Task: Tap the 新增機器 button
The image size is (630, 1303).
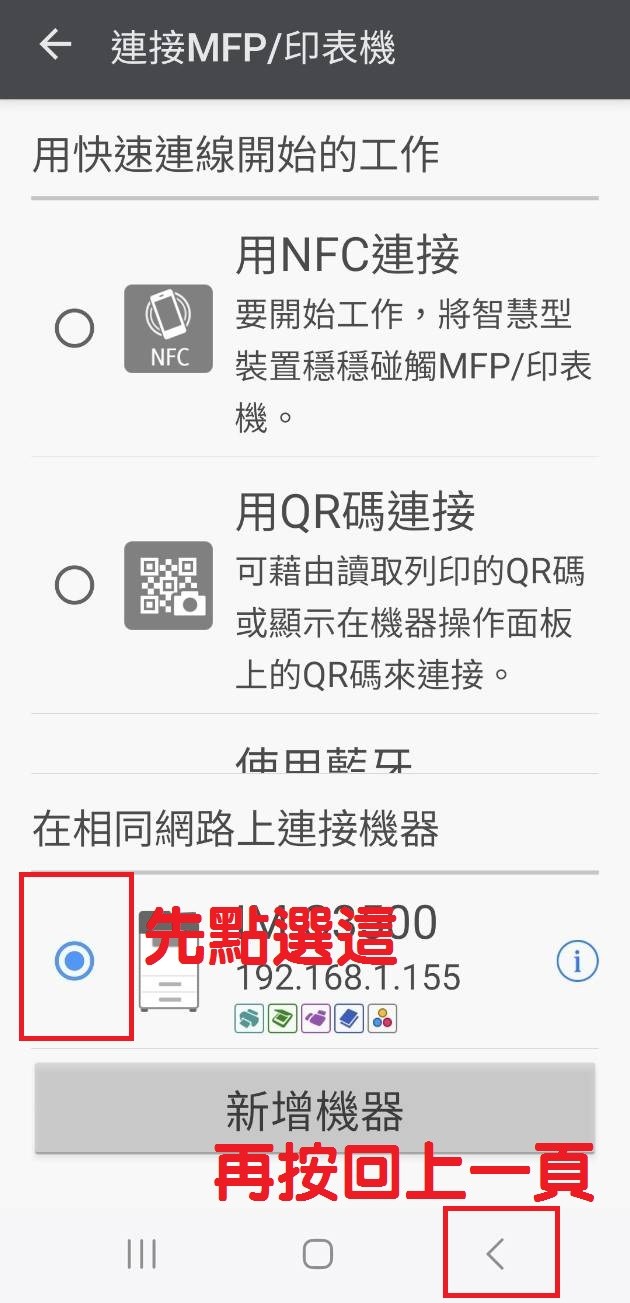Action: tap(315, 1109)
